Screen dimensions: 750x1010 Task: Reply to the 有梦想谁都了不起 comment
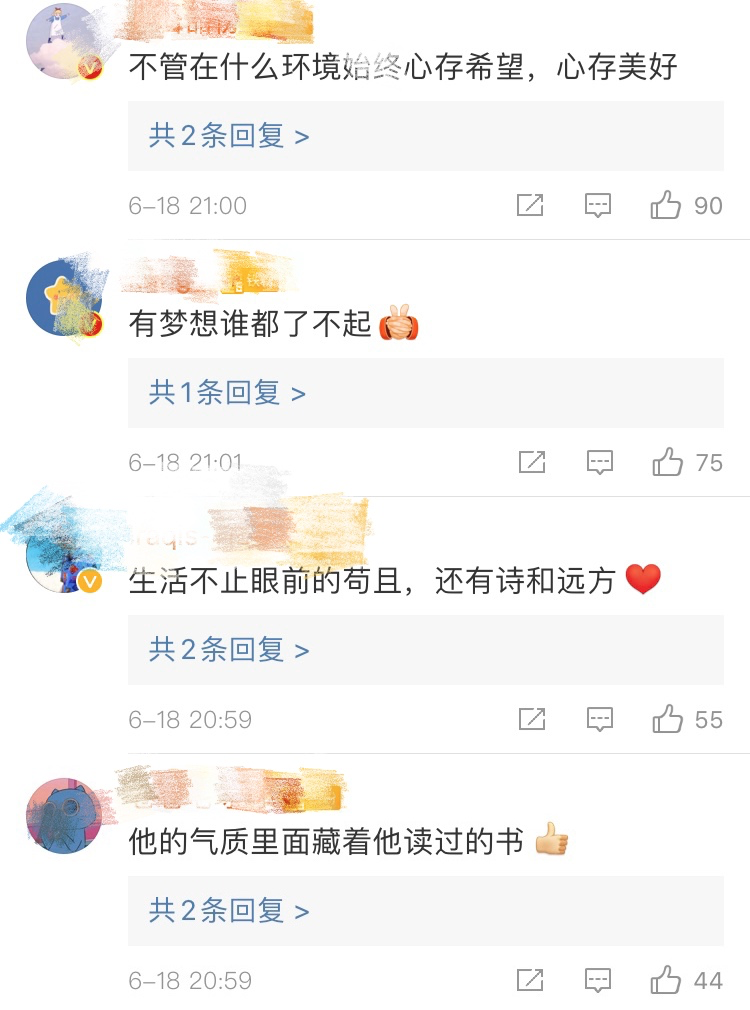coord(600,462)
